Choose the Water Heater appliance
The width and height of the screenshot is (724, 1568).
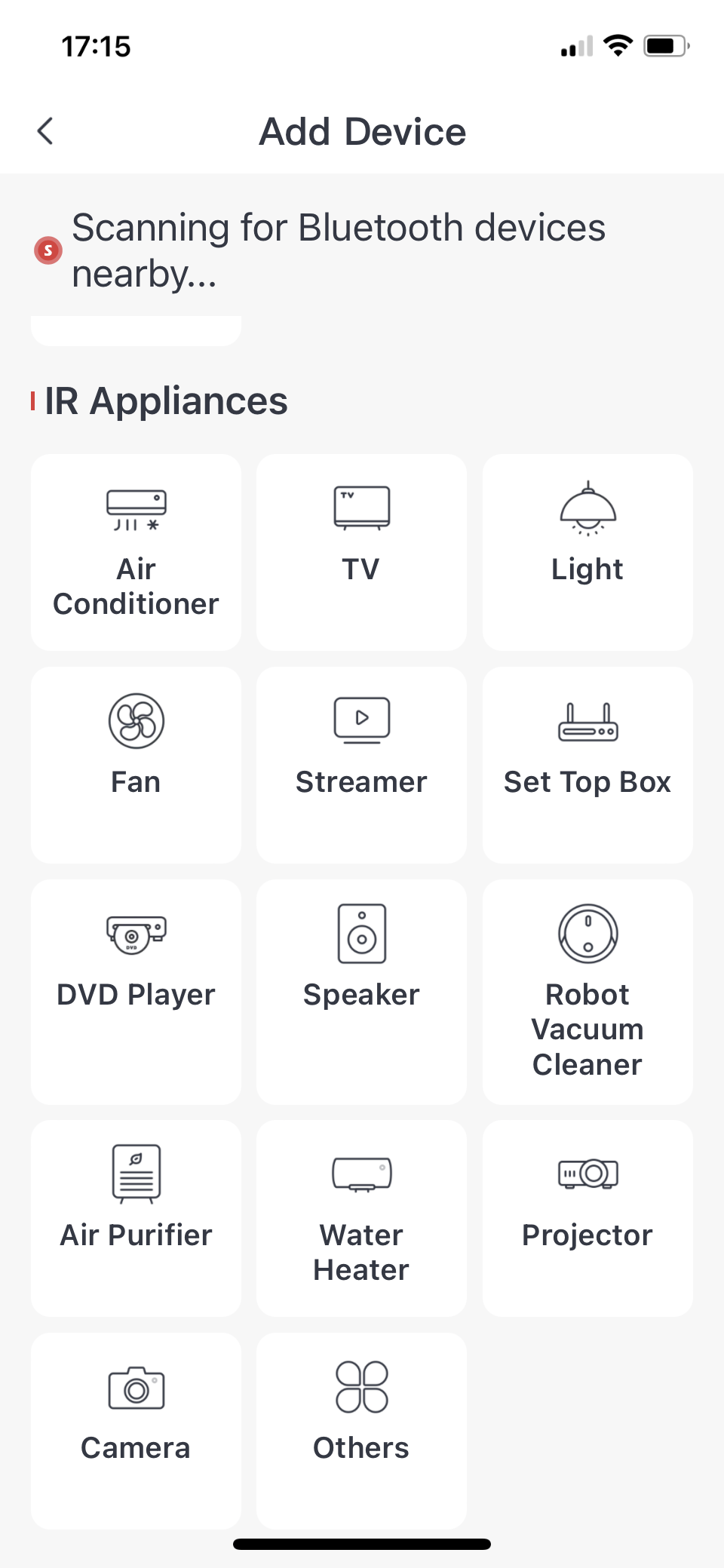coord(361,1218)
